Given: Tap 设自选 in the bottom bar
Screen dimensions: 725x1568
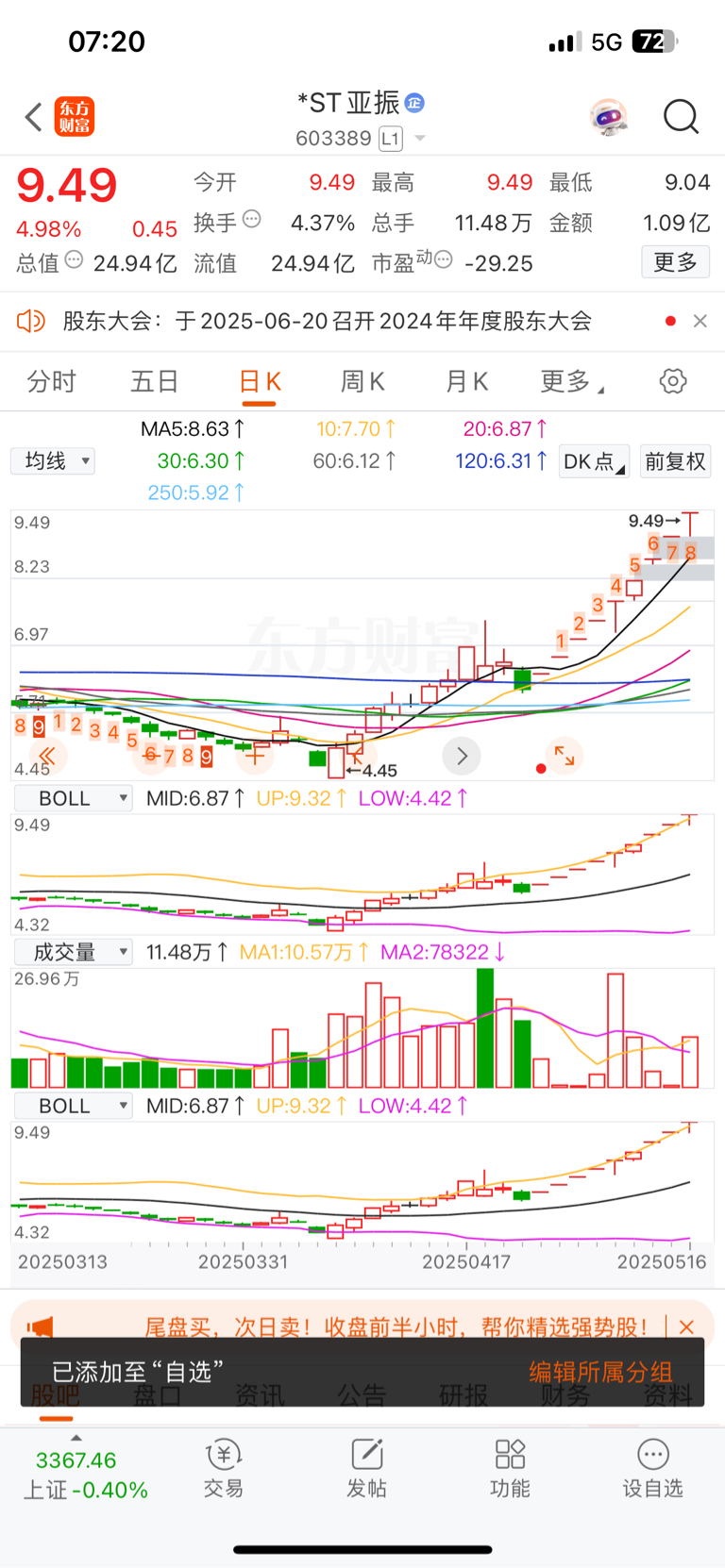Looking at the screenshot, I should tap(652, 1469).
